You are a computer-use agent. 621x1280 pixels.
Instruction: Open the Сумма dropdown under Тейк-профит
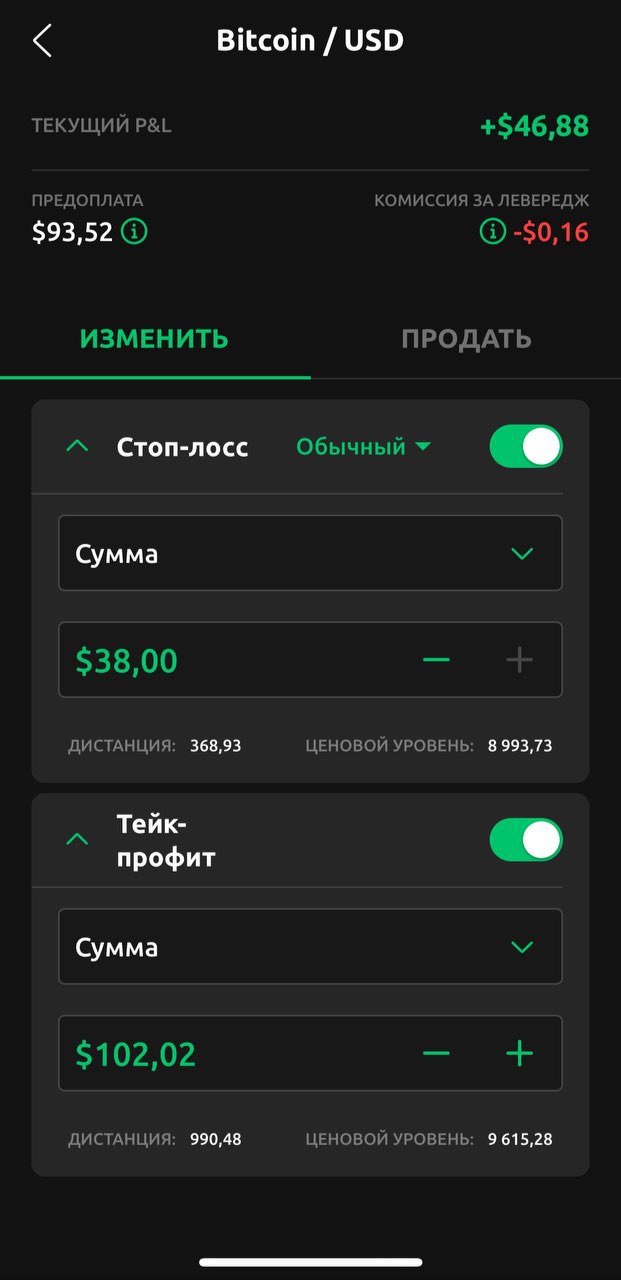tap(310, 947)
